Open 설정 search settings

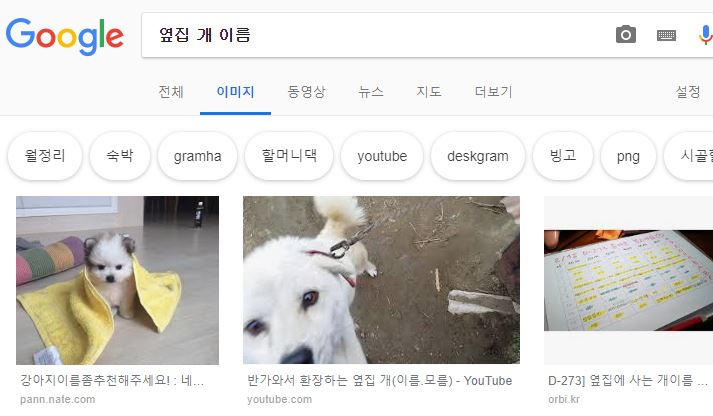coord(688,92)
